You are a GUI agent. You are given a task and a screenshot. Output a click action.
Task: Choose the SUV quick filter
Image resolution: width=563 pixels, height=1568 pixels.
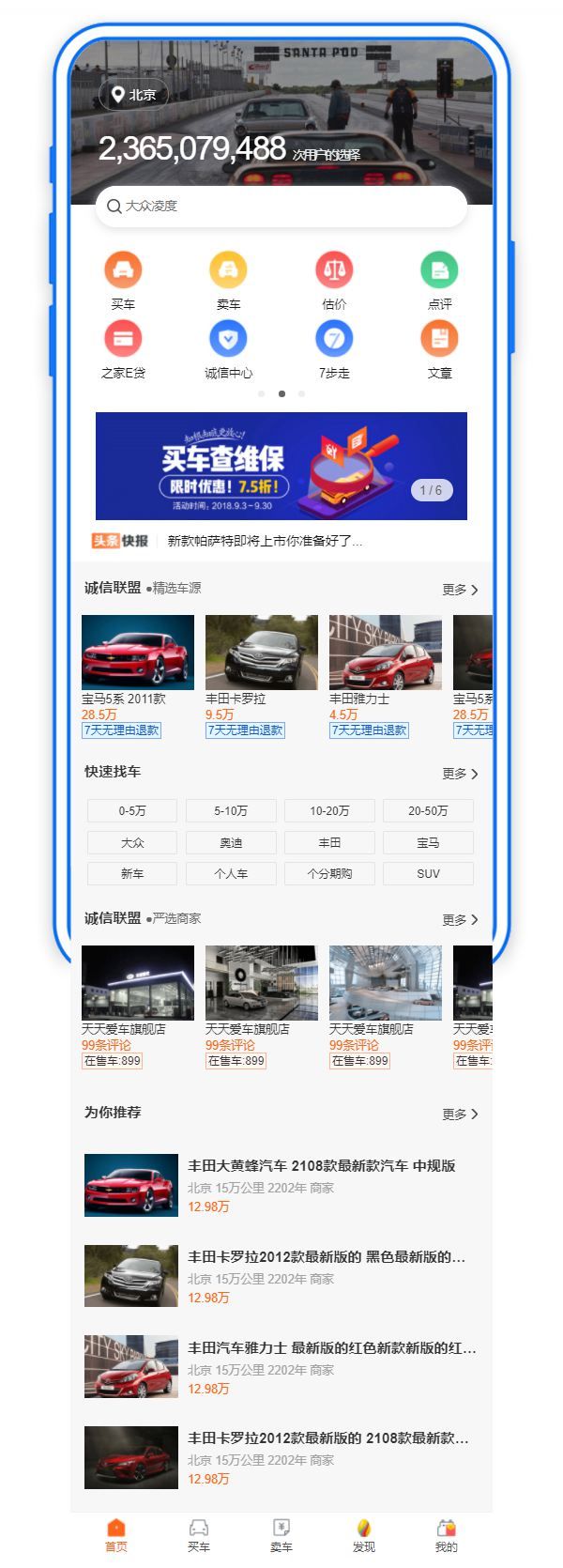click(x=428, y=873)
